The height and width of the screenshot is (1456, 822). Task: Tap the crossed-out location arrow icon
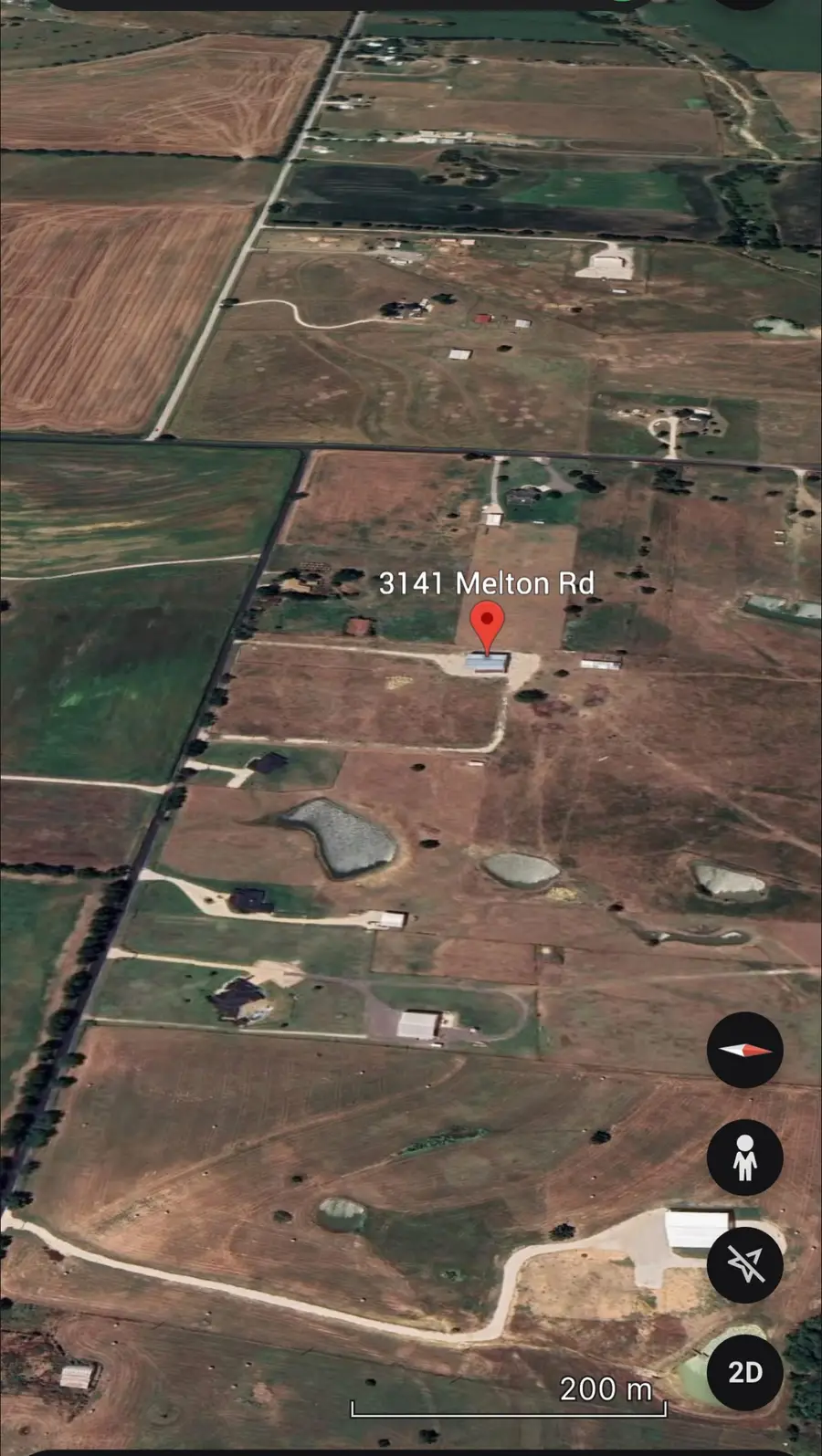coord(744,1262)
